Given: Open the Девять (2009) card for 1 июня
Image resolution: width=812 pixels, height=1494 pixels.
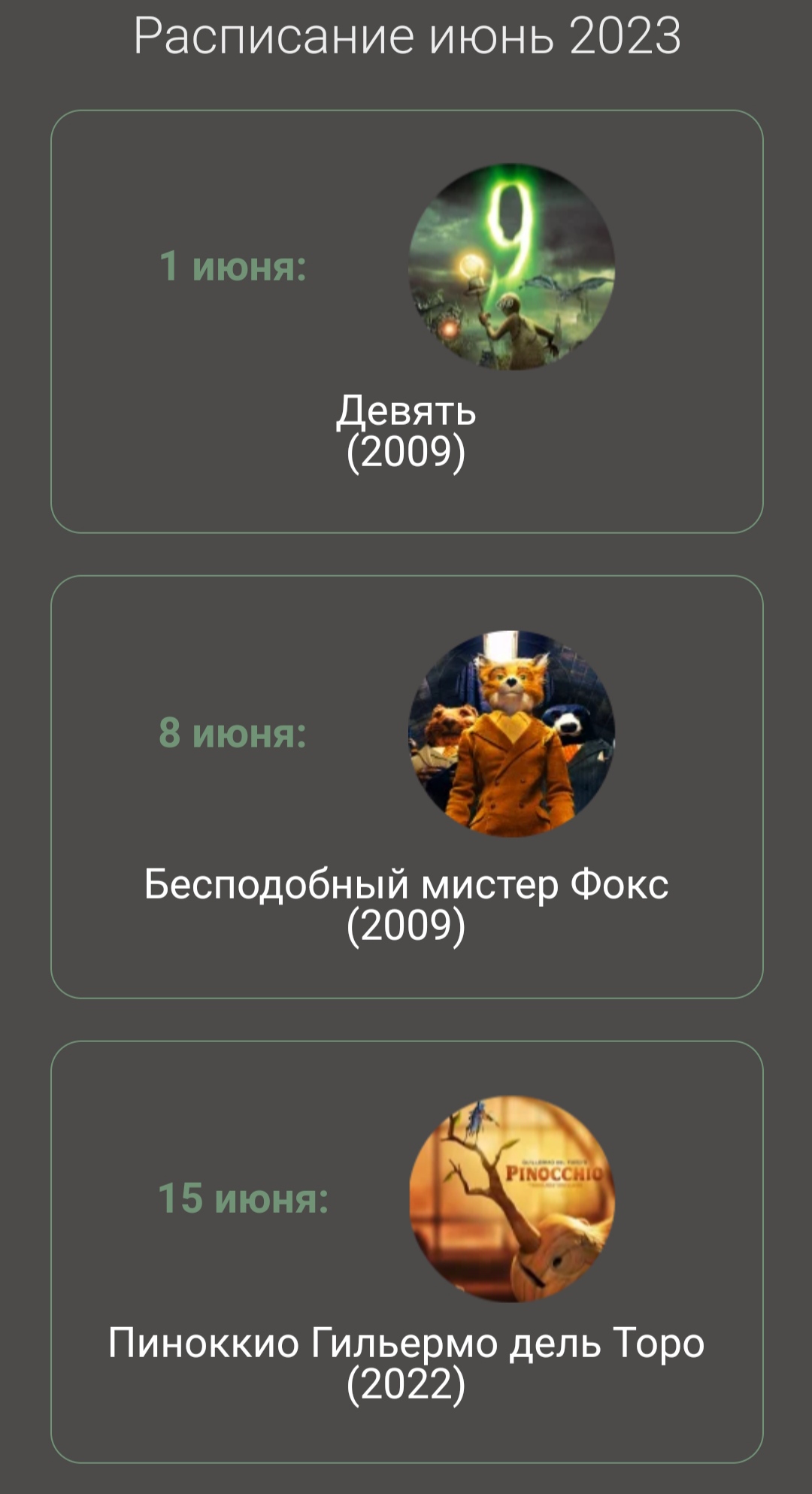Looking at the screenshot, I should coord(406,322).
